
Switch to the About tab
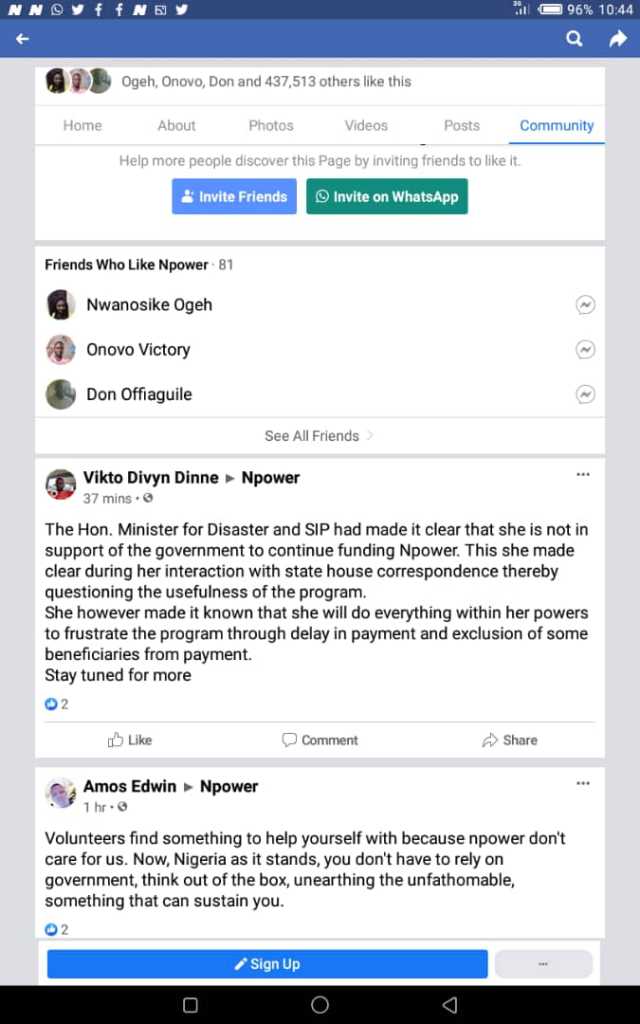point(176,125)
